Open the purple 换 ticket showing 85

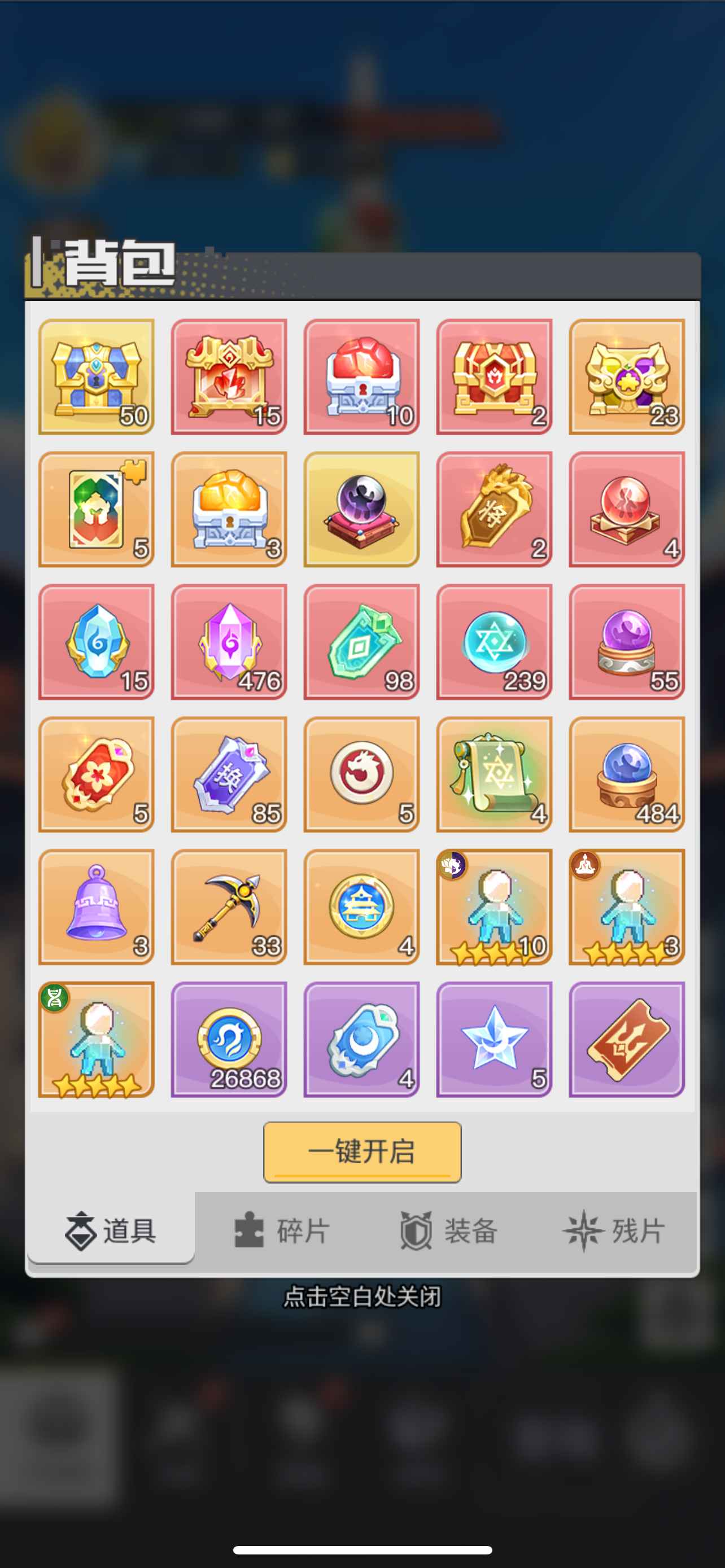pos(229,774)
